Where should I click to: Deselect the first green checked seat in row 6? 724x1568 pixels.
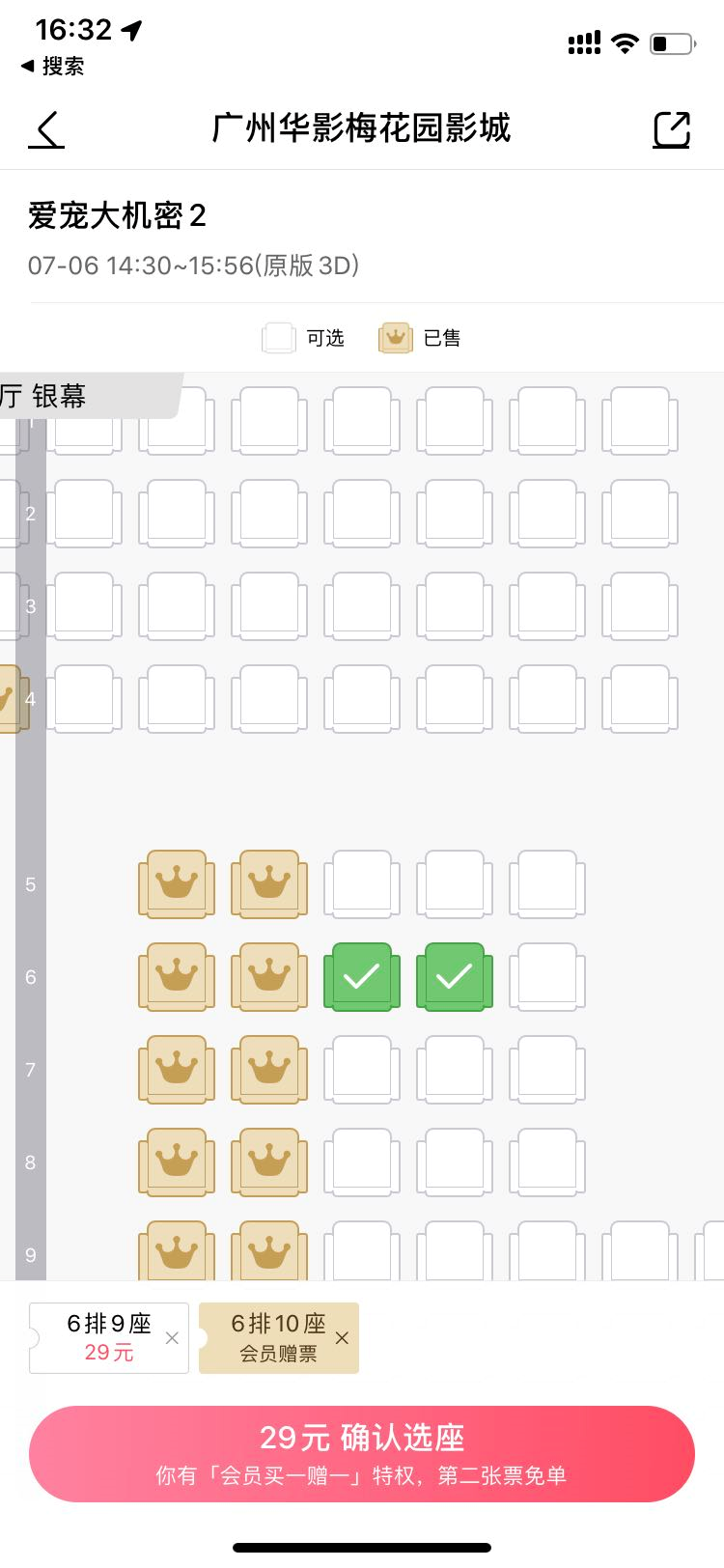click(x=362, y=977)
